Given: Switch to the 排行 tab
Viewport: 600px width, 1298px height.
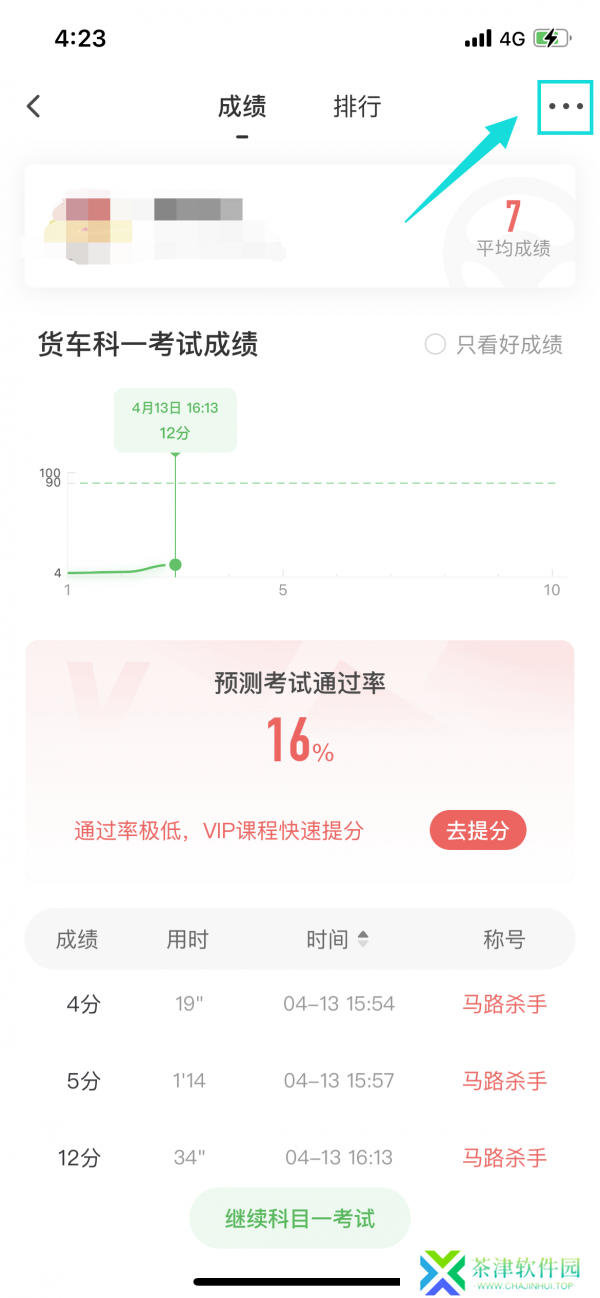Looking at the screenshot, I should (357, 106).
